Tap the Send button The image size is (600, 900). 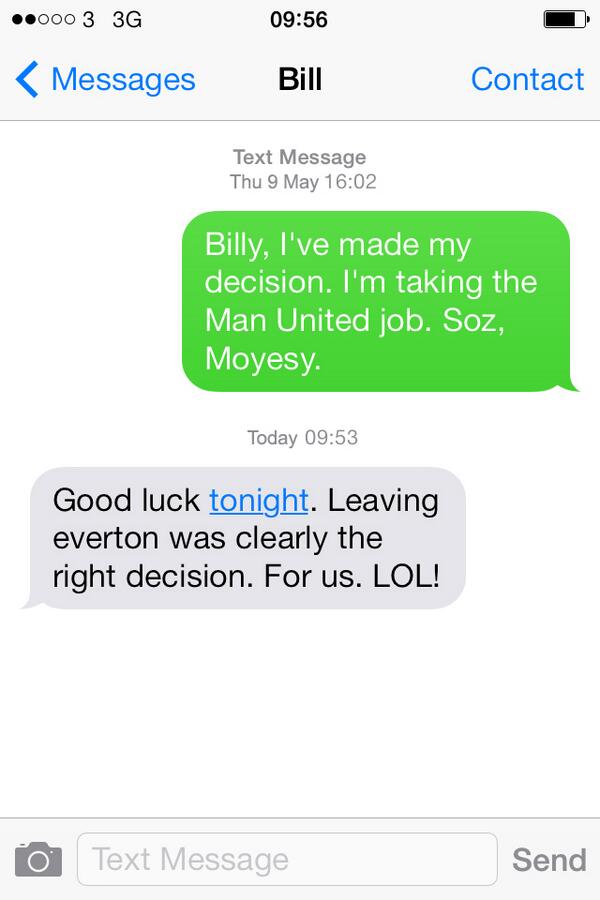coord(549,859)
